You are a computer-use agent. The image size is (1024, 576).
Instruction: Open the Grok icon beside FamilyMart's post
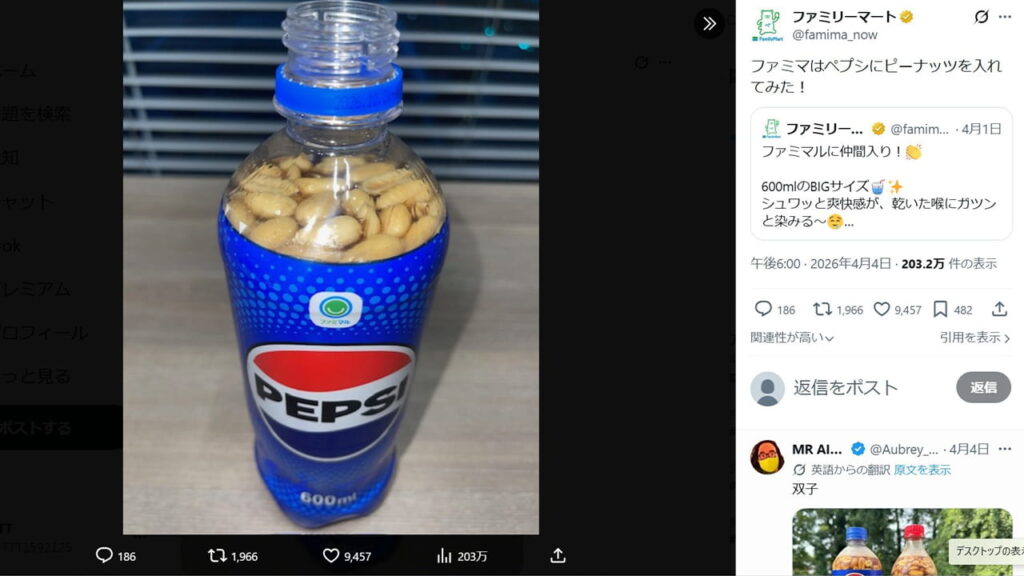[981, 17]
